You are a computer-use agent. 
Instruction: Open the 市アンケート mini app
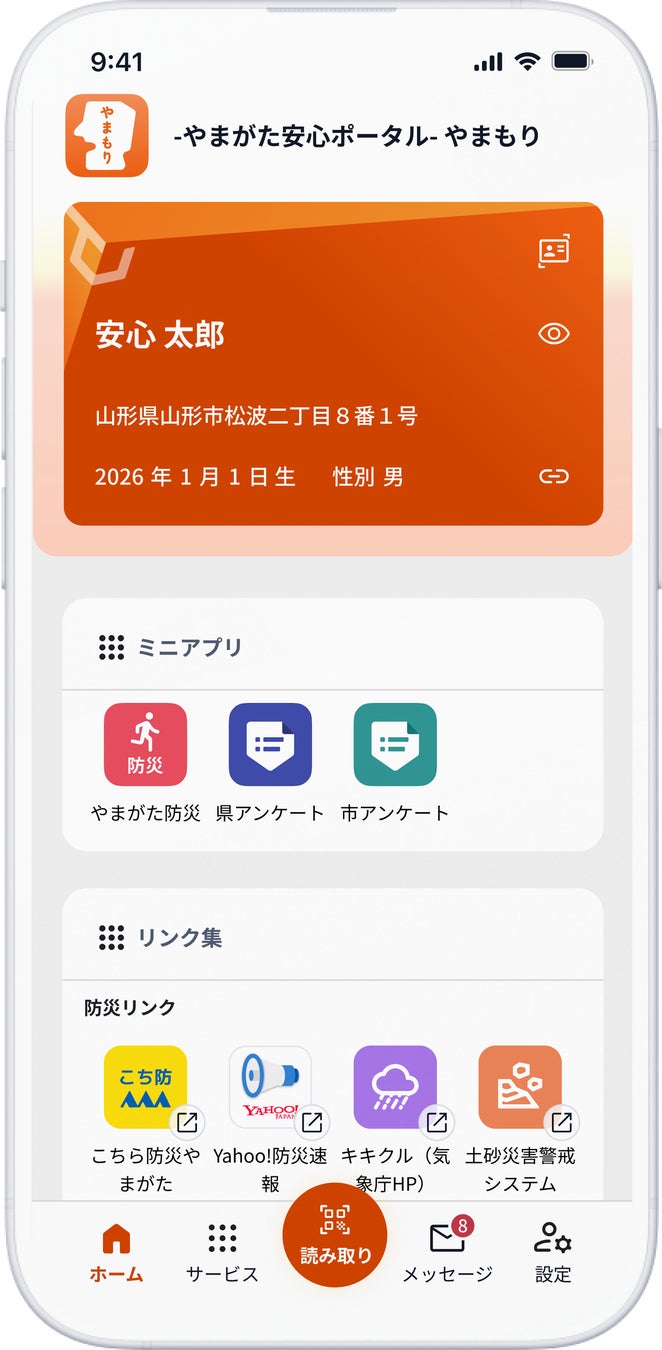395,745
